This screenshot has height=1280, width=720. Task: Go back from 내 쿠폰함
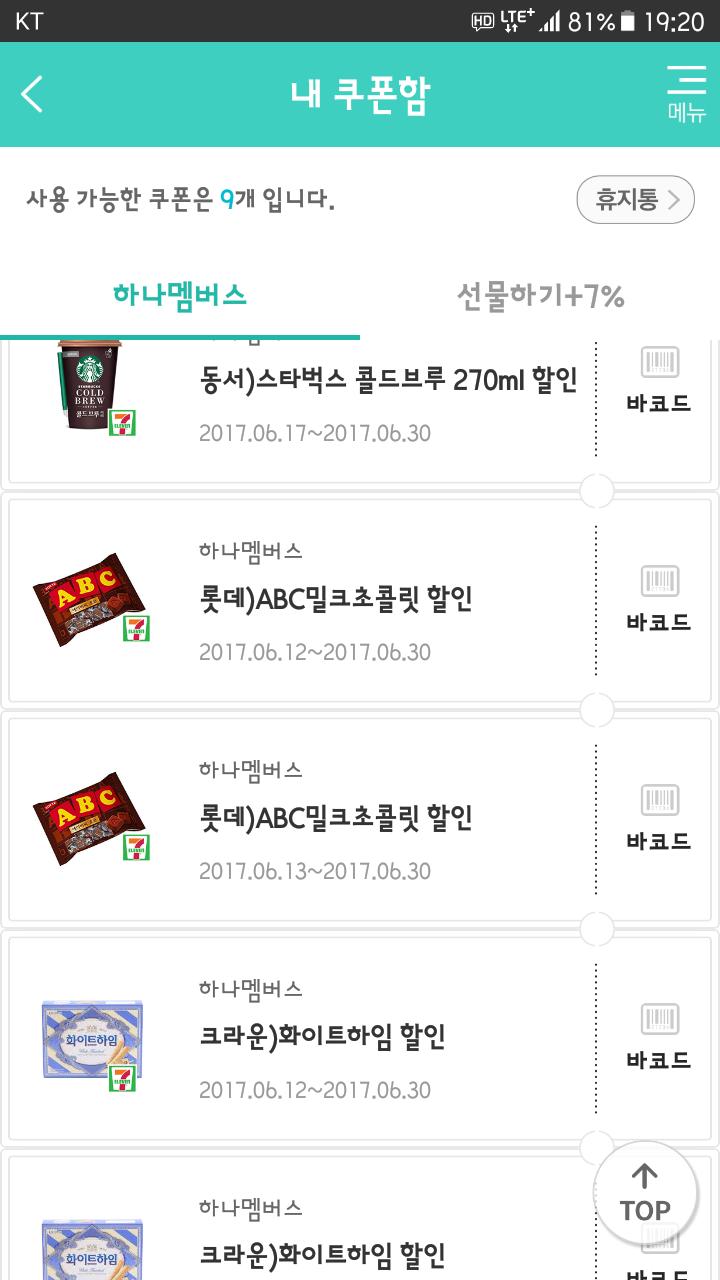pos(33,95)
